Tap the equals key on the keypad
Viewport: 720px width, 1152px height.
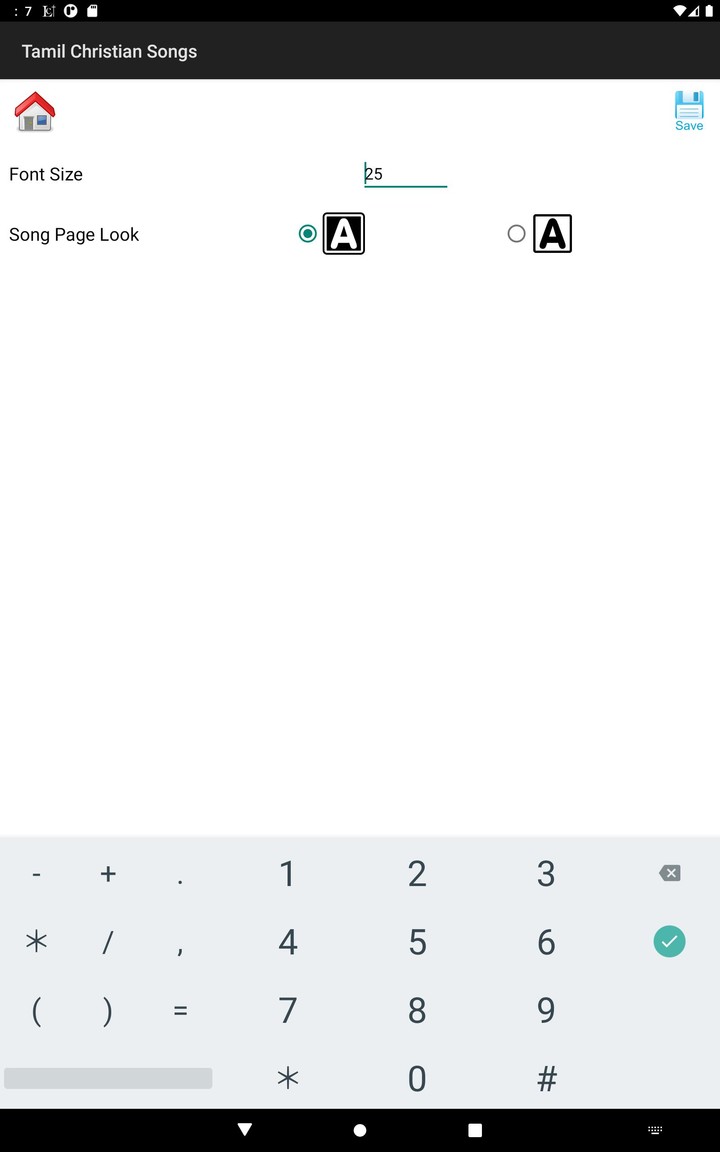pos(180,1010)
